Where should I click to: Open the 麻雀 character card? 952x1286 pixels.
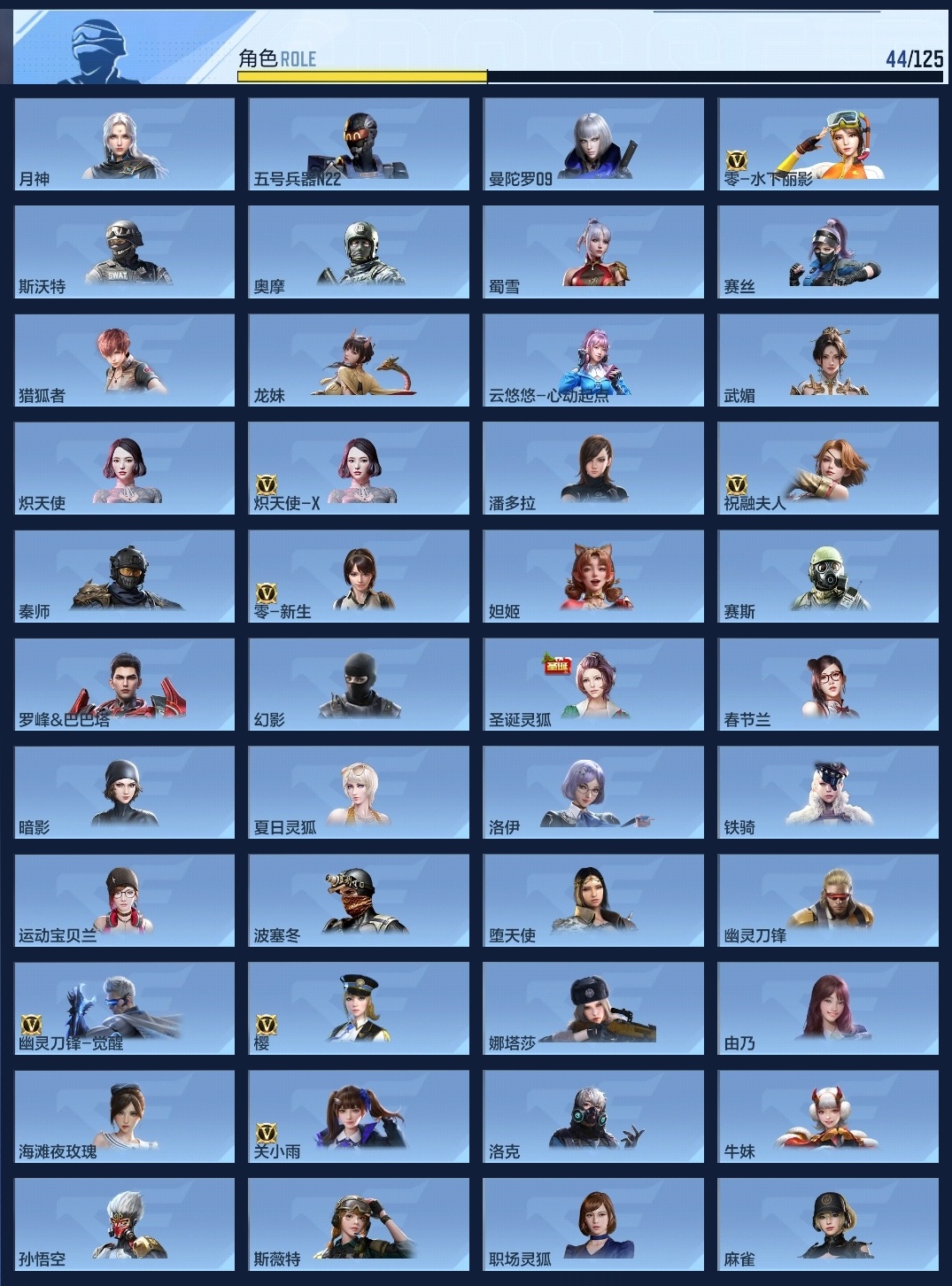[828, 1224]
